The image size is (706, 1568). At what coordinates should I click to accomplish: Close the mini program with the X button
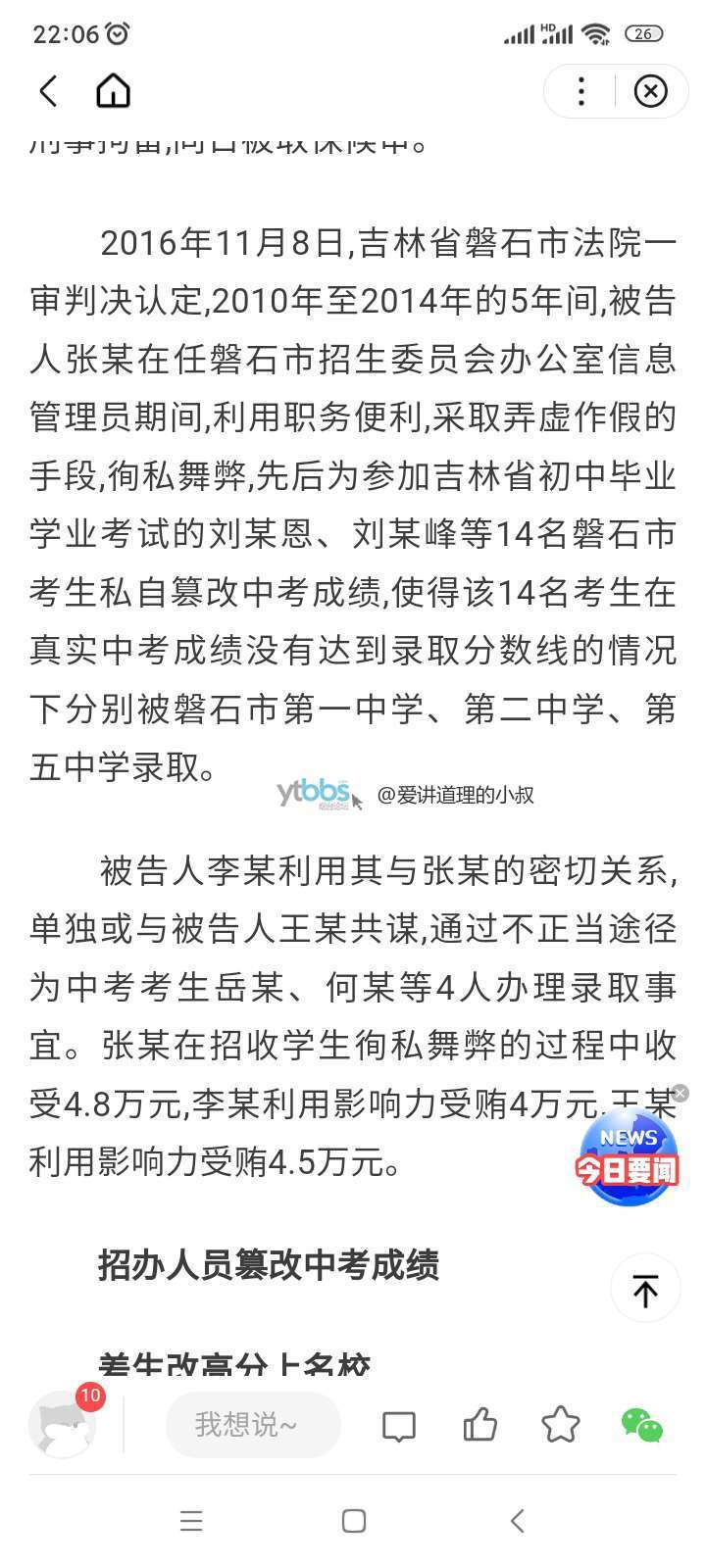click(x=650, y=91)
